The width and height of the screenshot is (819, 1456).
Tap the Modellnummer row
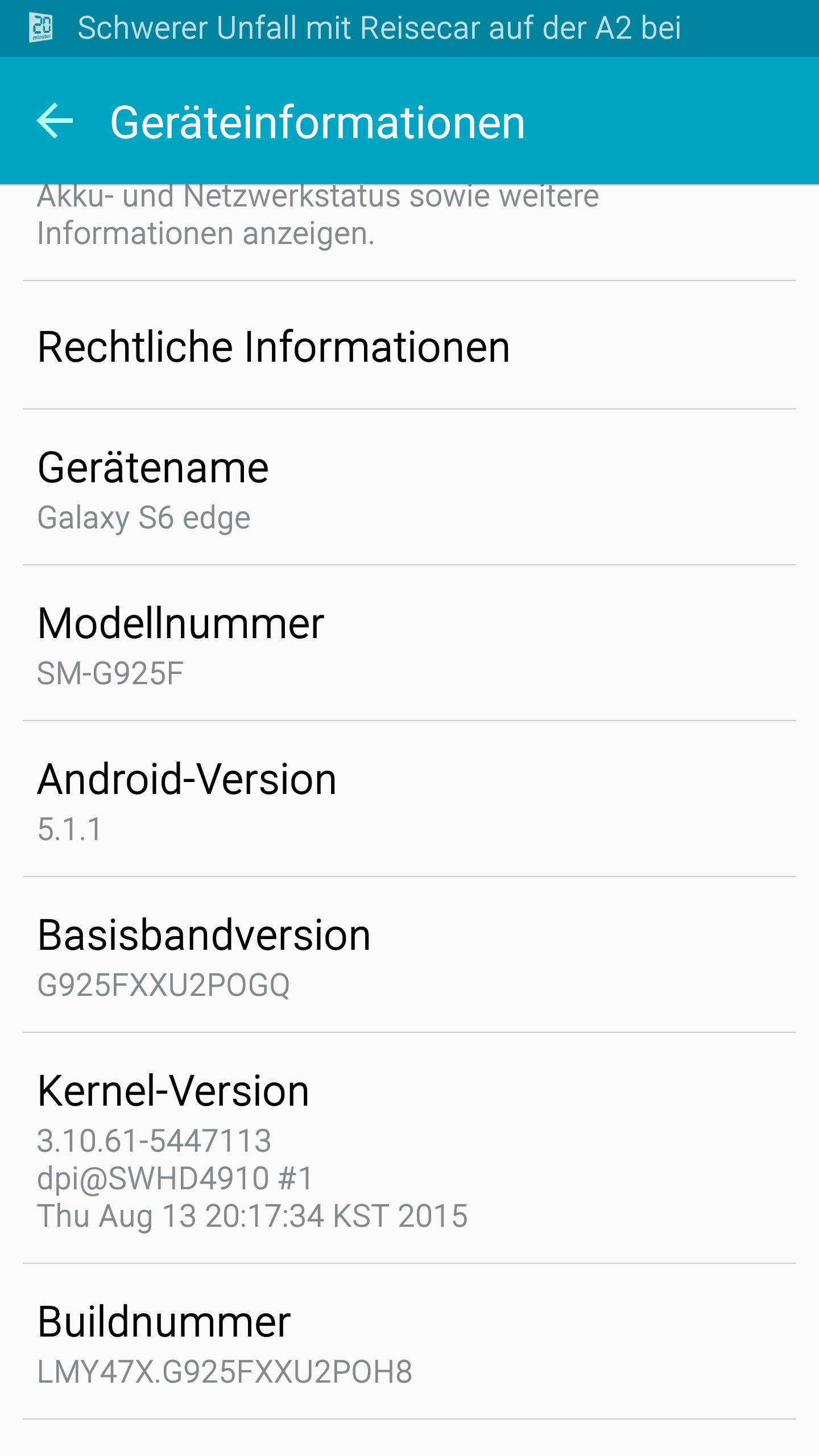tap(409, 643)
